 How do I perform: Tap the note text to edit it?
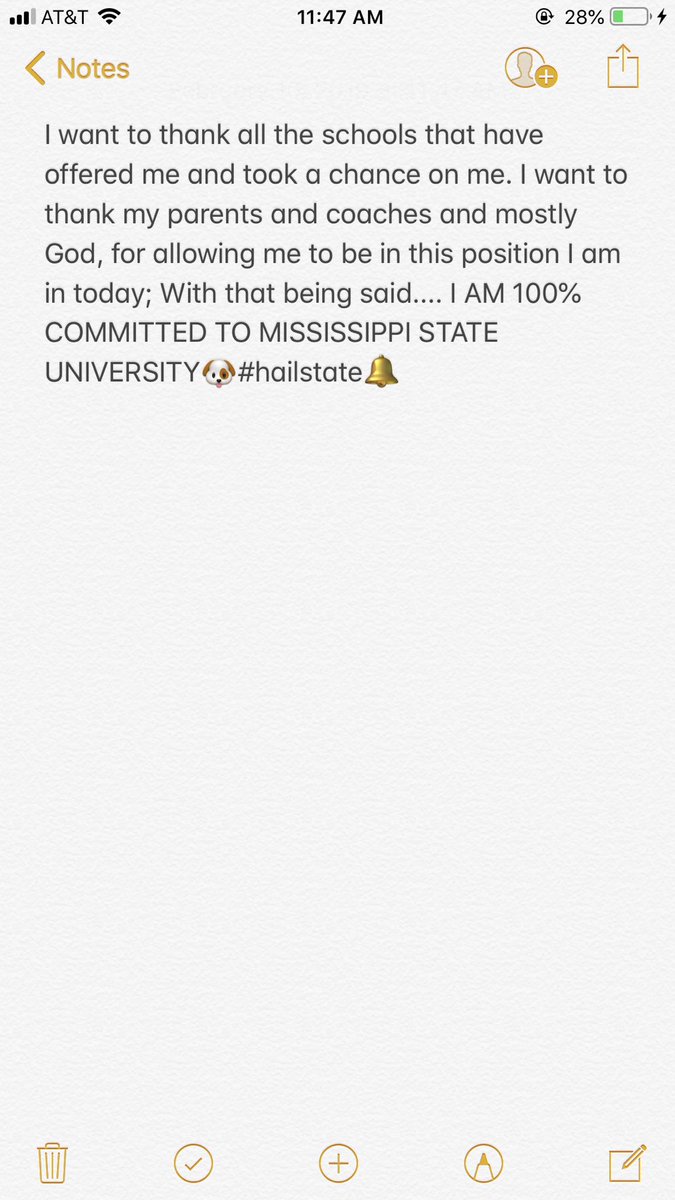point(335,253)
